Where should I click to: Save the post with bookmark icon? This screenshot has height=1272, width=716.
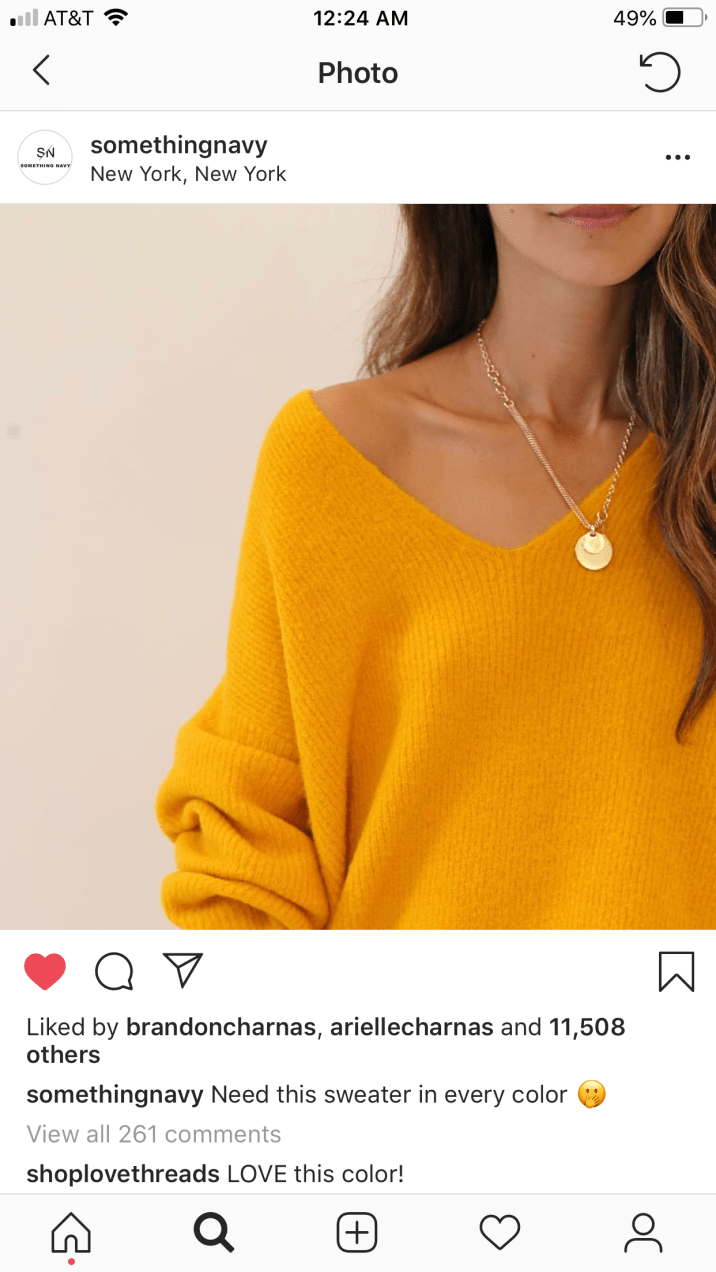tap(676, 971)
